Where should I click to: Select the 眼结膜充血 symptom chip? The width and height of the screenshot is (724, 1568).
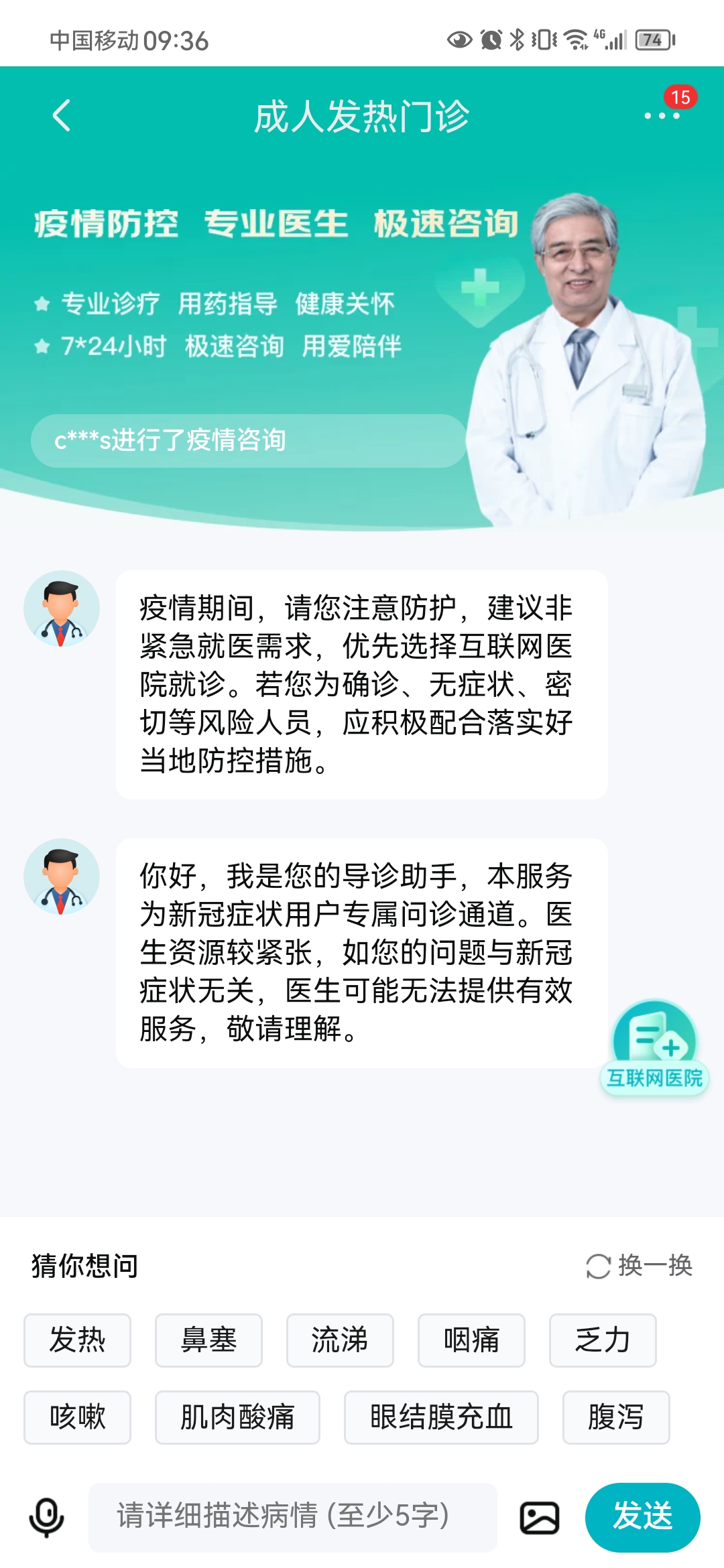tap(441, 1417)
